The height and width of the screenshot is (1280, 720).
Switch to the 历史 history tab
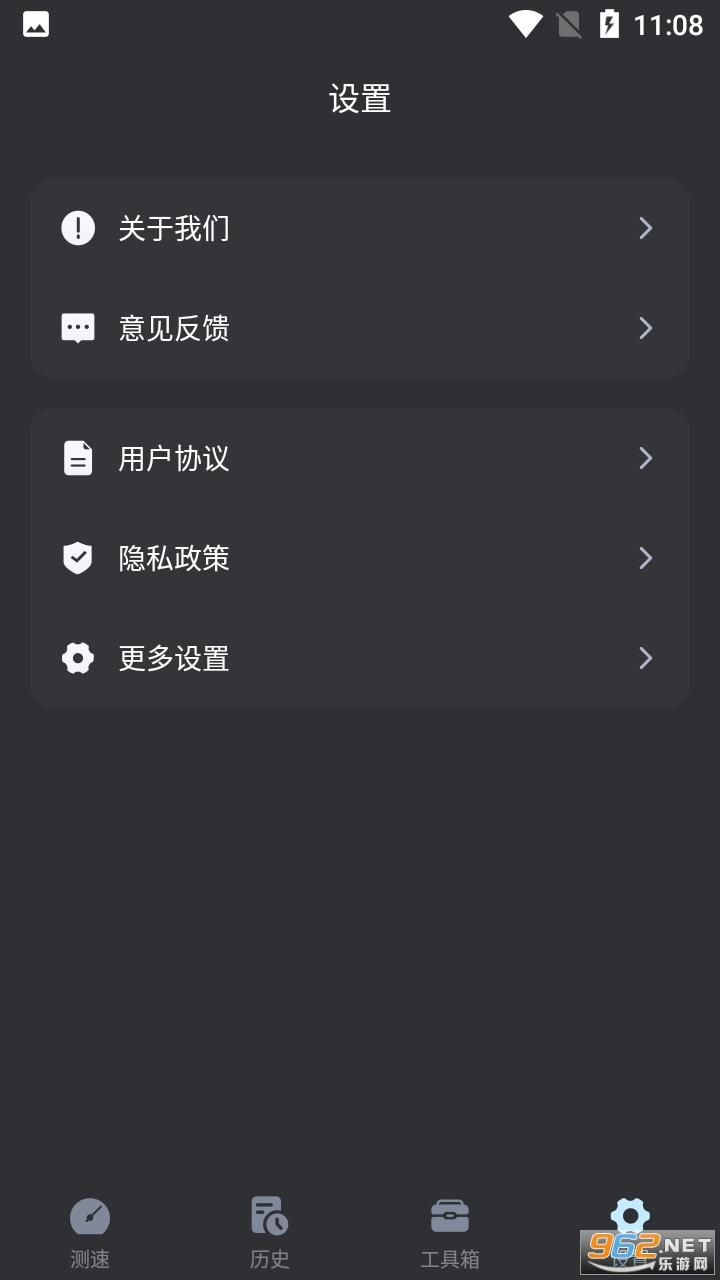click(x=270, y=1232)
